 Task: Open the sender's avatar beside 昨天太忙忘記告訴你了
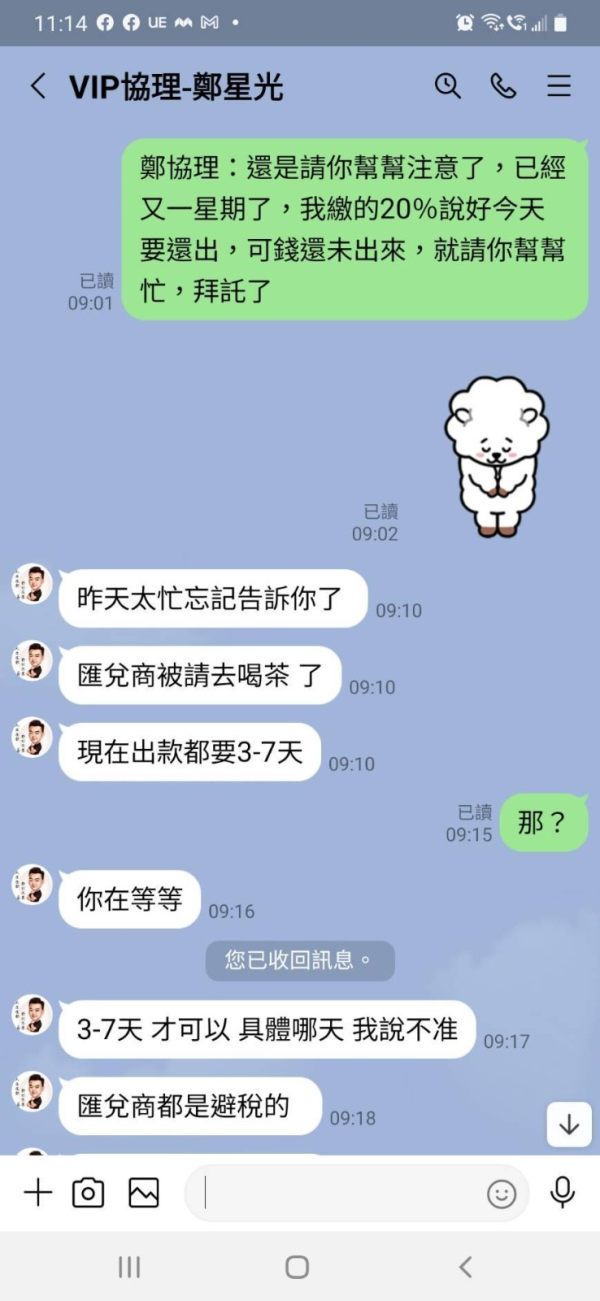pos(32,584)
